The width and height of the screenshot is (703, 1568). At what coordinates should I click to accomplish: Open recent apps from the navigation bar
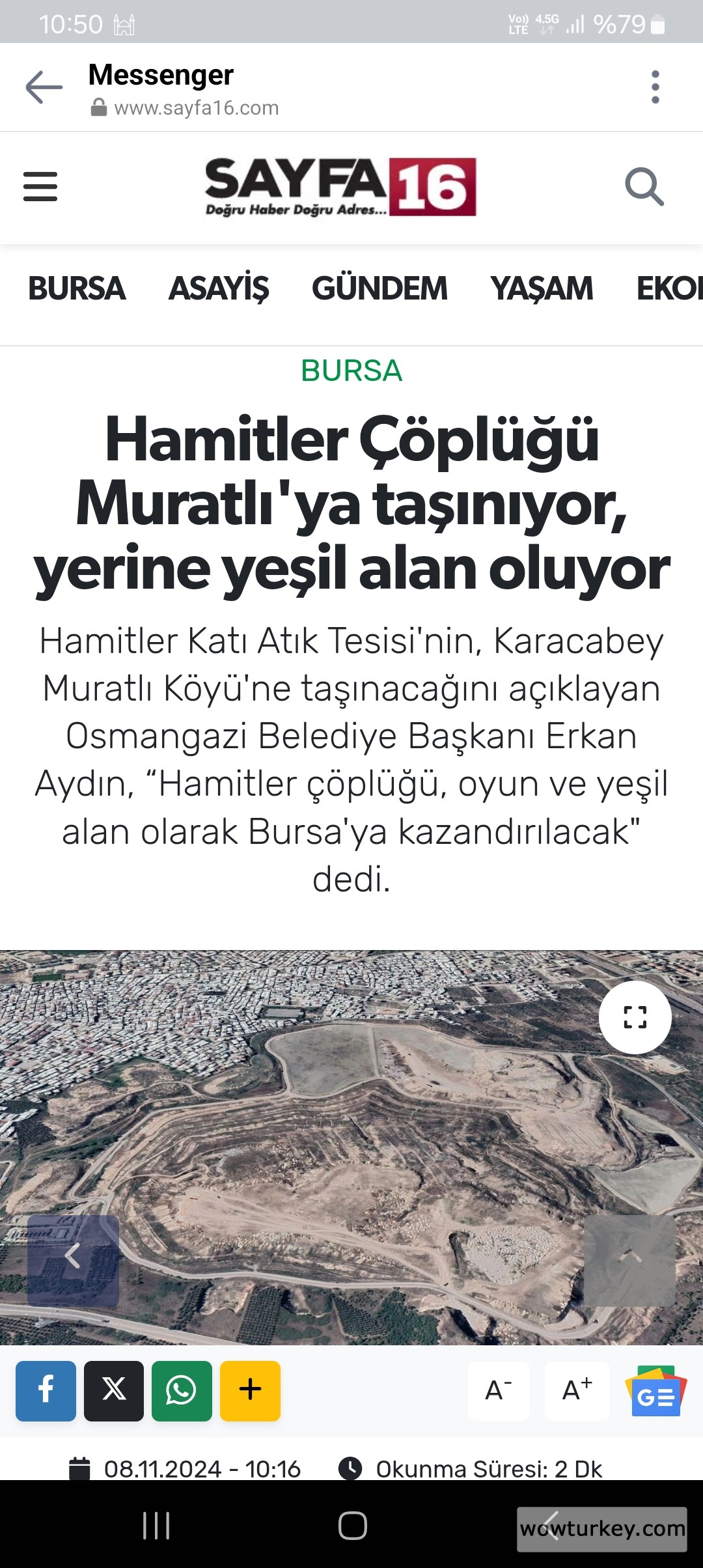click(156, 1526)
